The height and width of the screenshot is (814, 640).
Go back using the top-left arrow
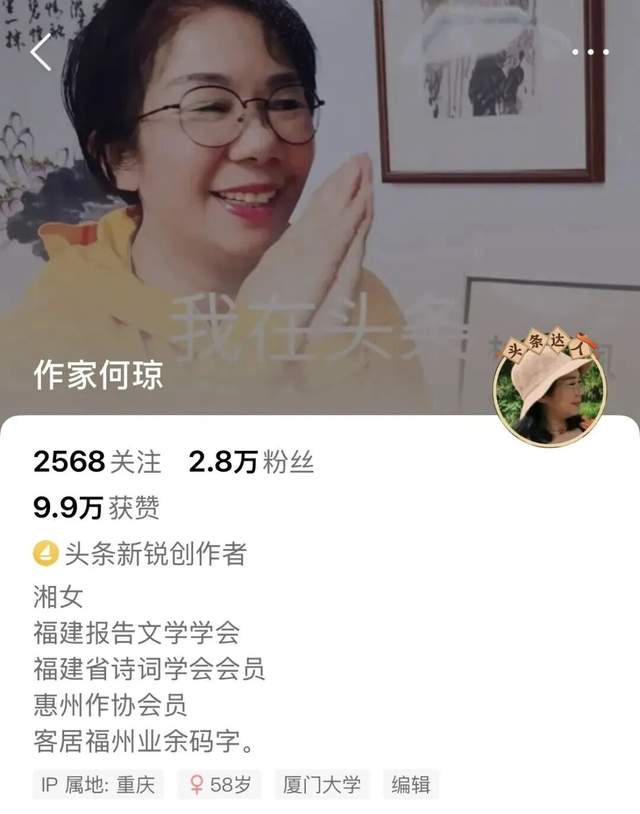[41, 52]
